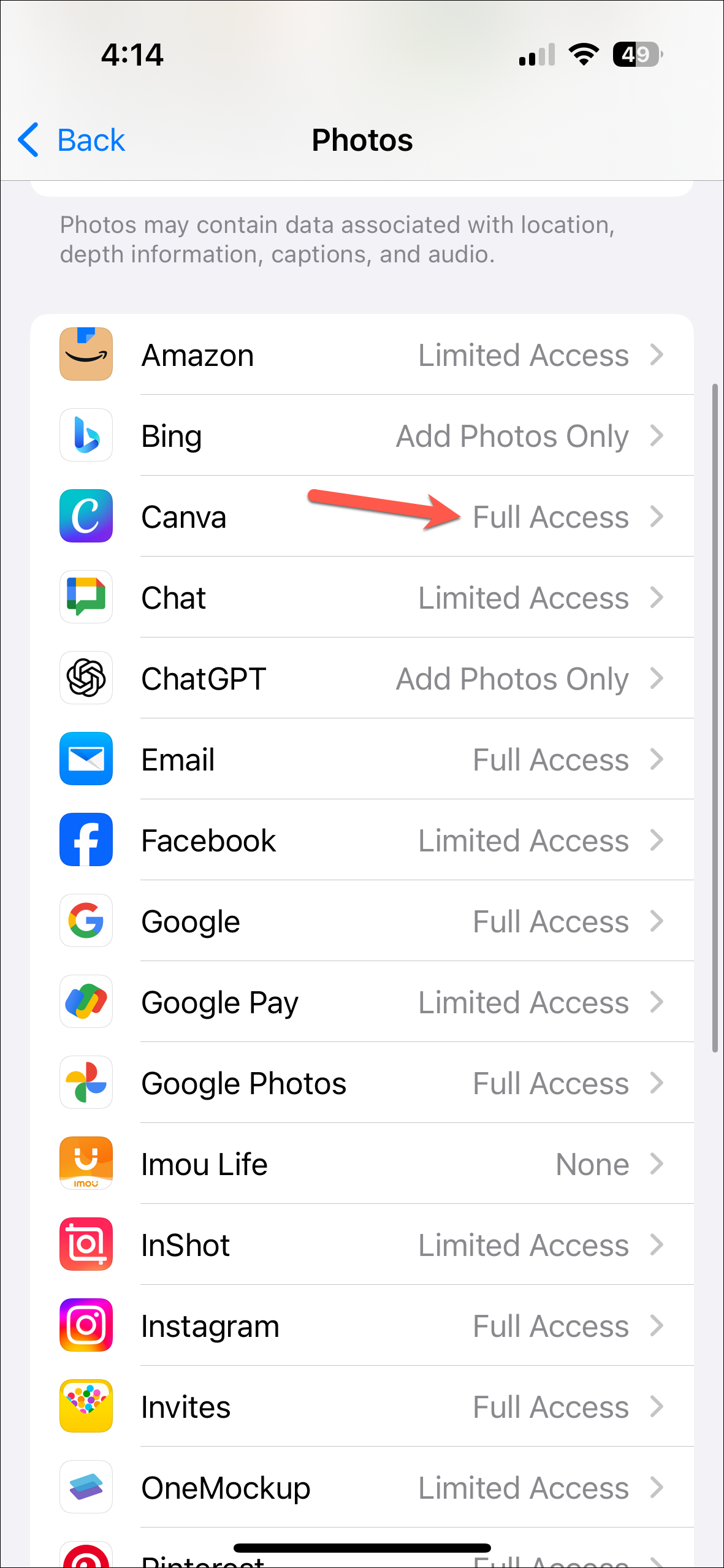The image size is (724, 1568).
Task: Change Canva's Full Access setting
Action: [x=550, y=517]
